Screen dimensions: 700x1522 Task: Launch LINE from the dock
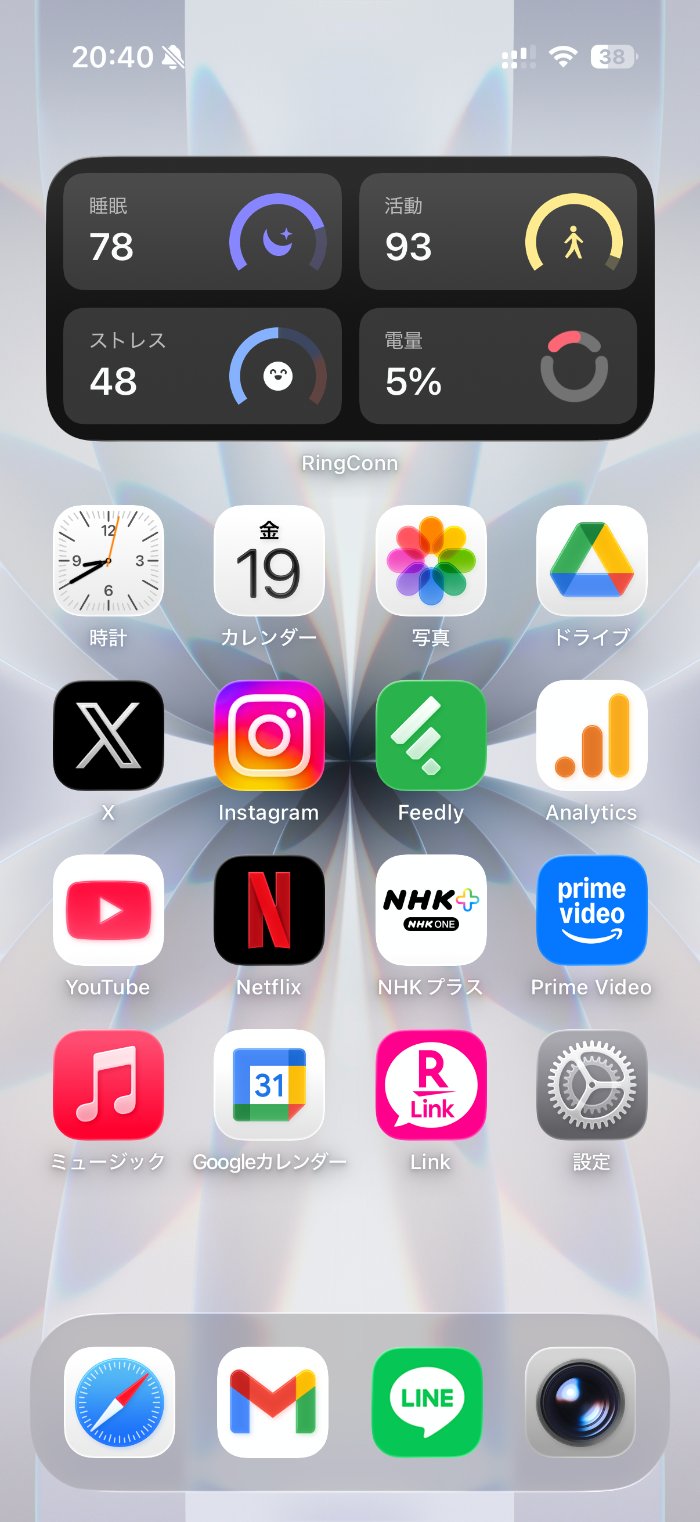(427, 1402)
